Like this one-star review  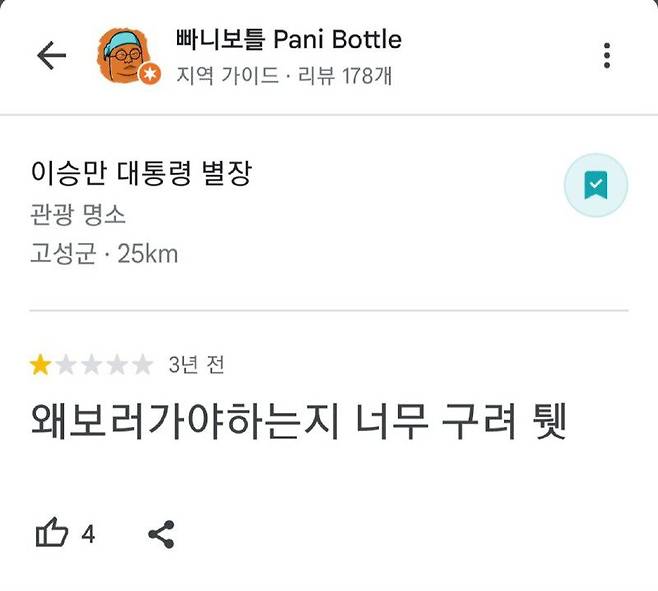(52, 535)
